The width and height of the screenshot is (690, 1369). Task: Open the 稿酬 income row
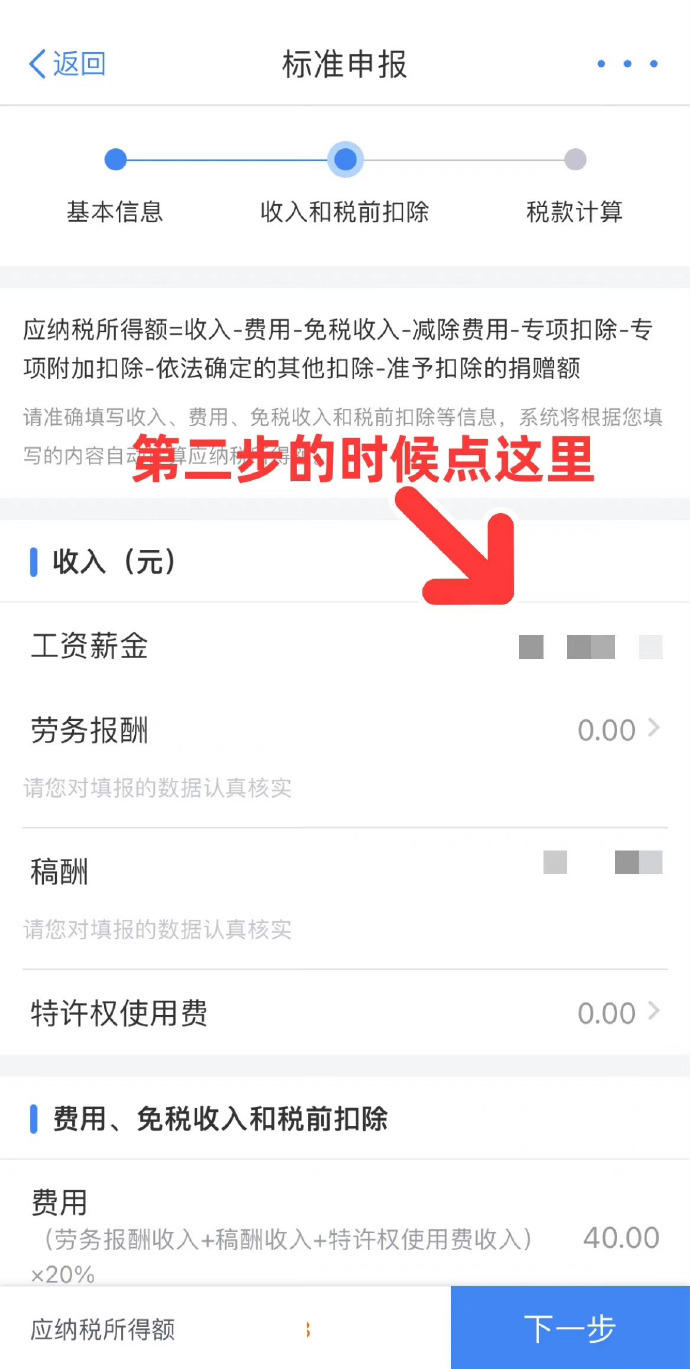tap(345, 872)
